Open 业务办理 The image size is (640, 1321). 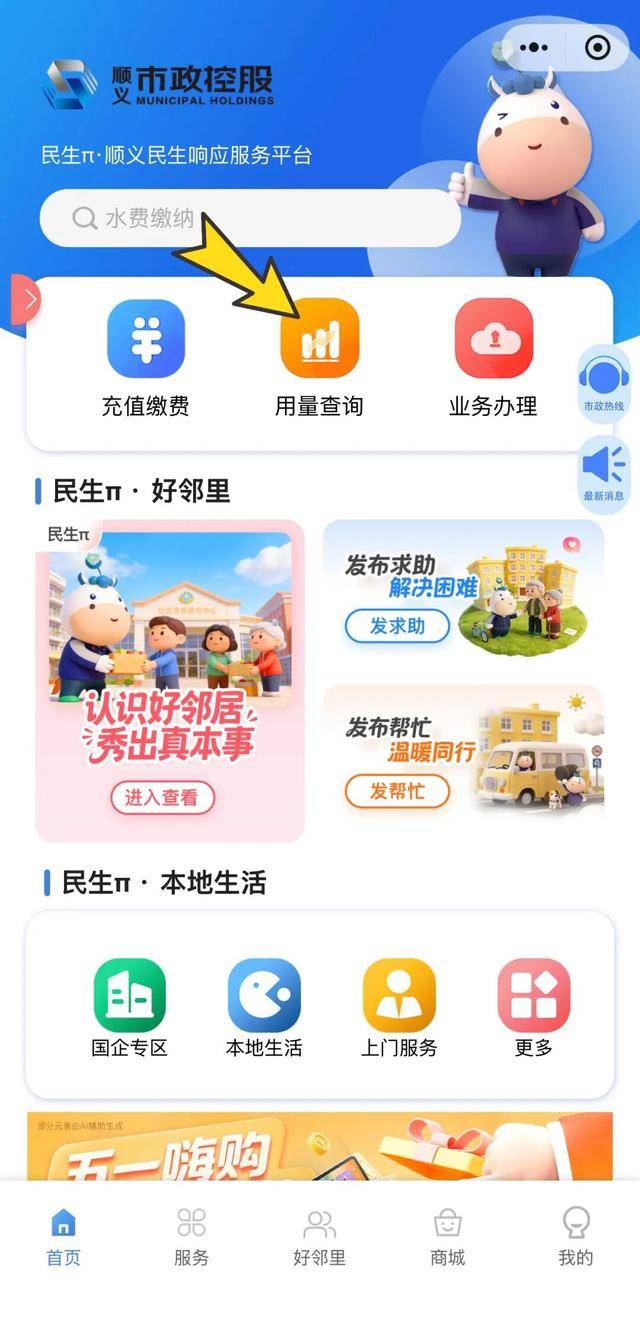point(493,357)
